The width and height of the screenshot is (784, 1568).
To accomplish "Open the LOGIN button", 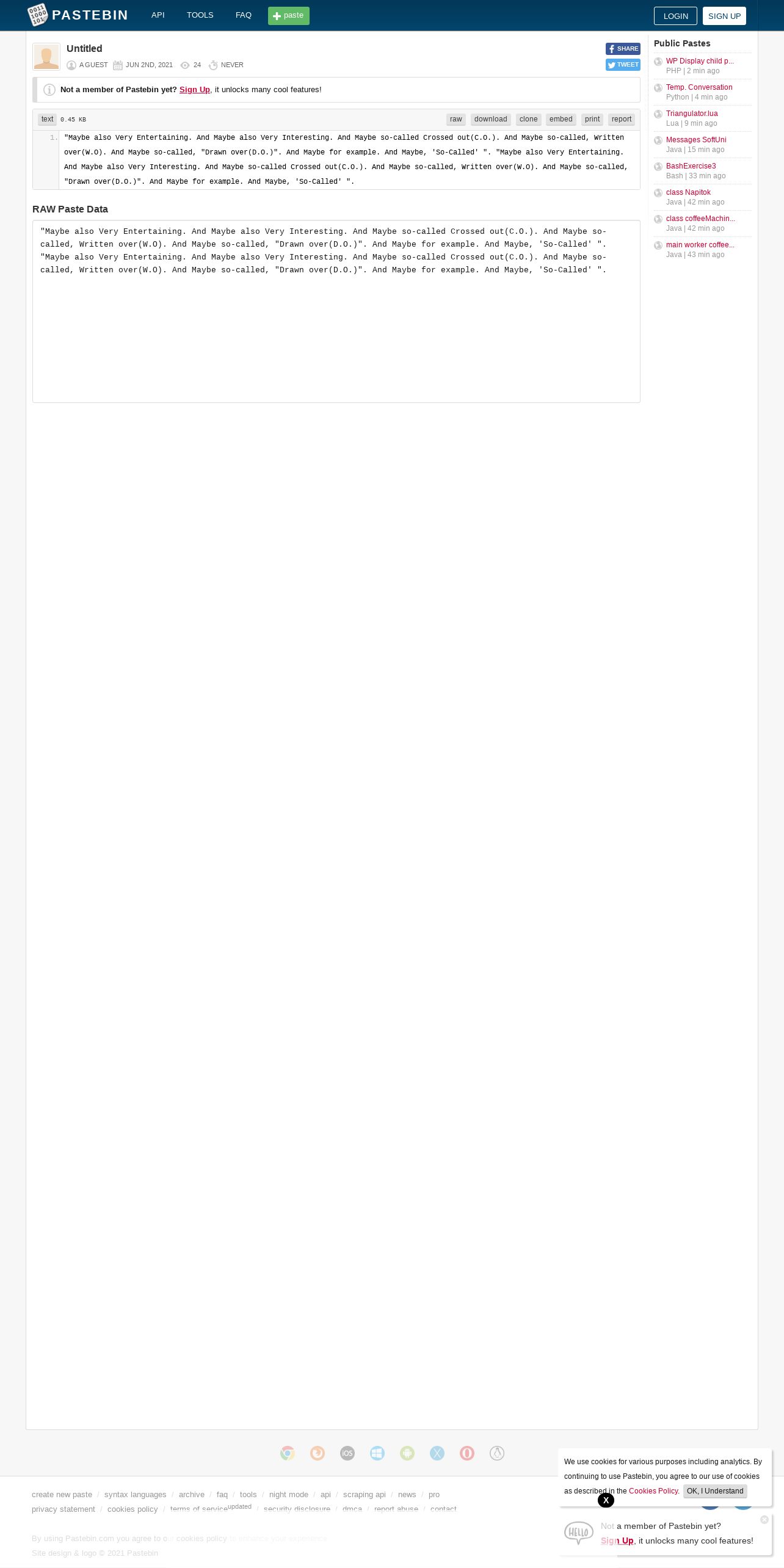I will tap(675, 16).
